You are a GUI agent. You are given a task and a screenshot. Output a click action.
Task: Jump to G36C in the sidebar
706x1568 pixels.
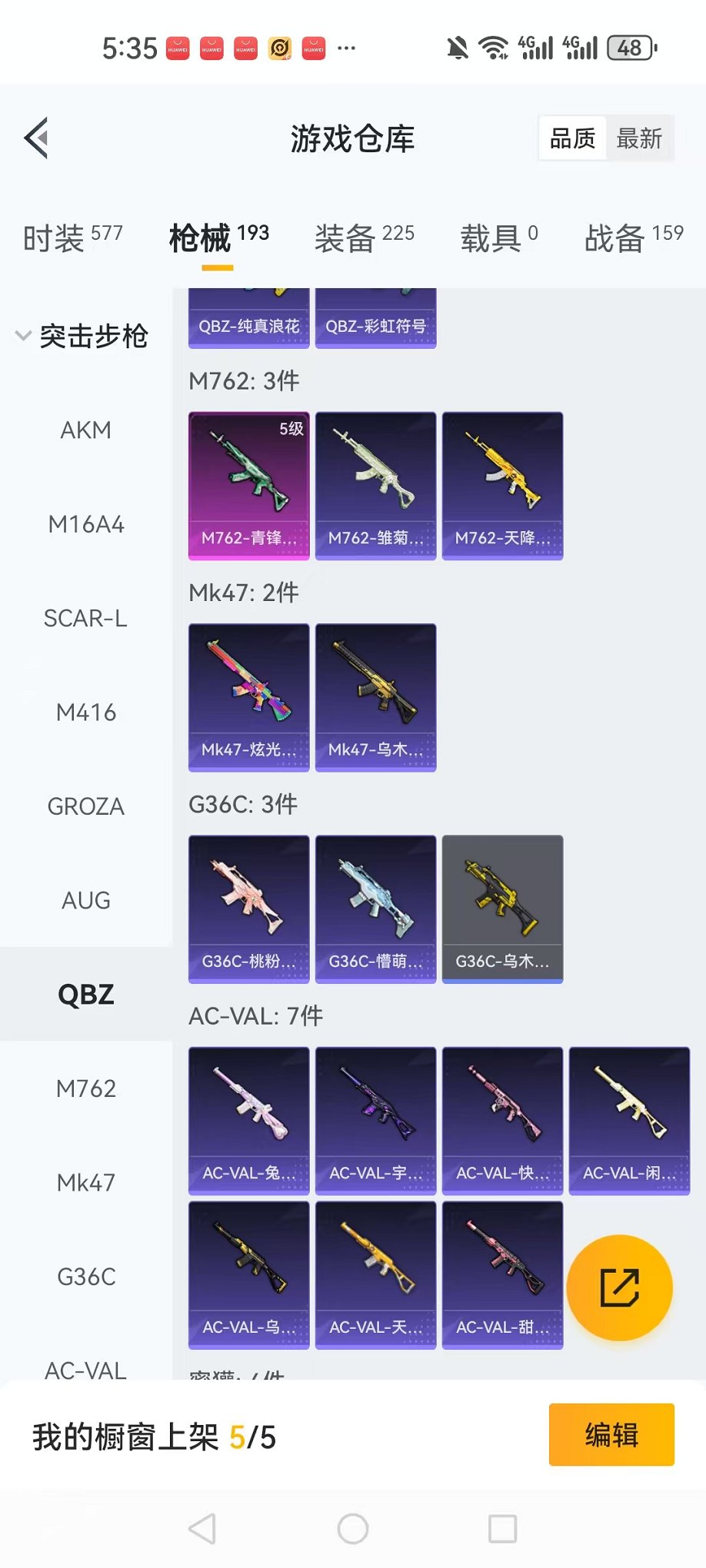[86, 1277]
